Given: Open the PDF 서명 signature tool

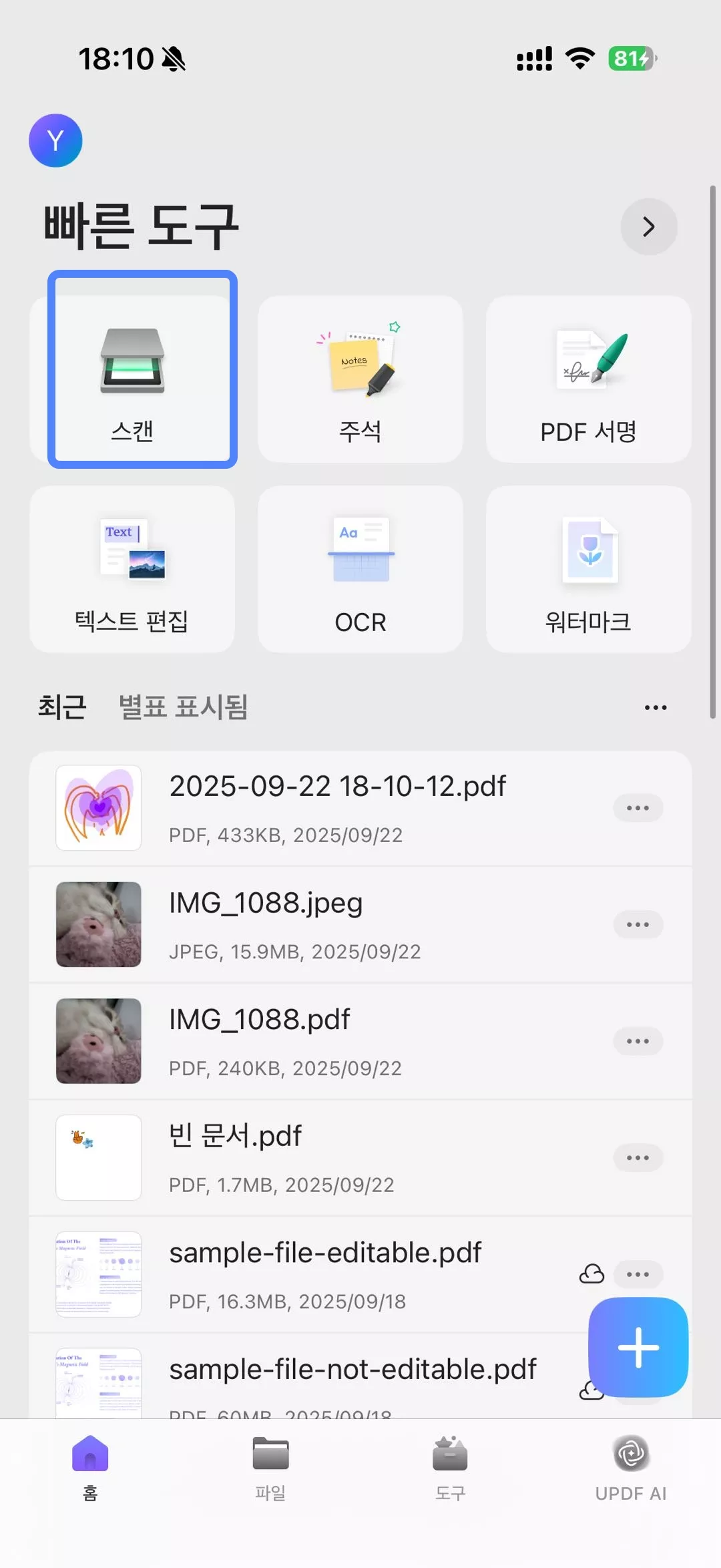Looking at the screenshot, I should pyautogui.click(x=588, y=379).
